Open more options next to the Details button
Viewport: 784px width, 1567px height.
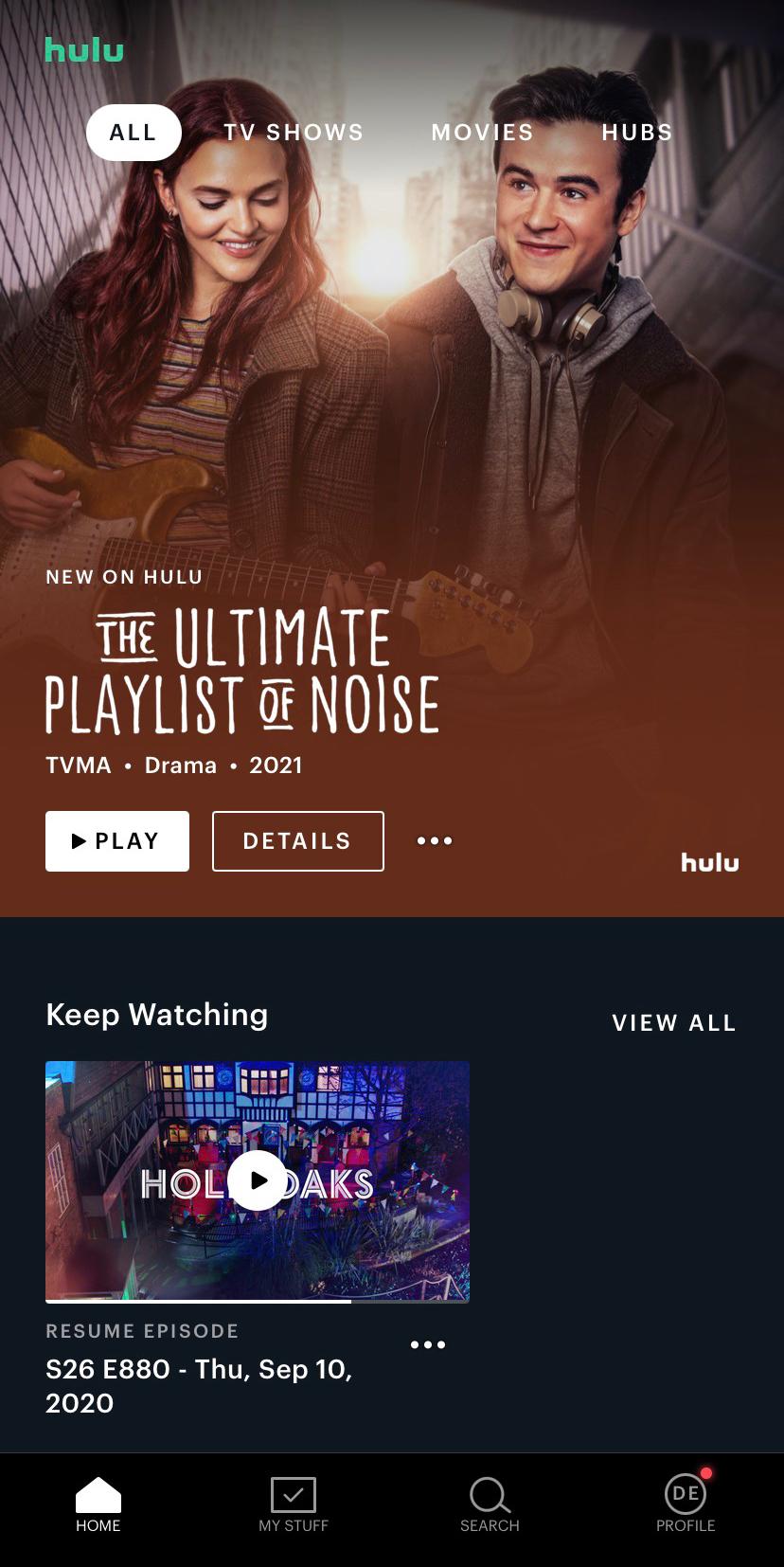435,840
